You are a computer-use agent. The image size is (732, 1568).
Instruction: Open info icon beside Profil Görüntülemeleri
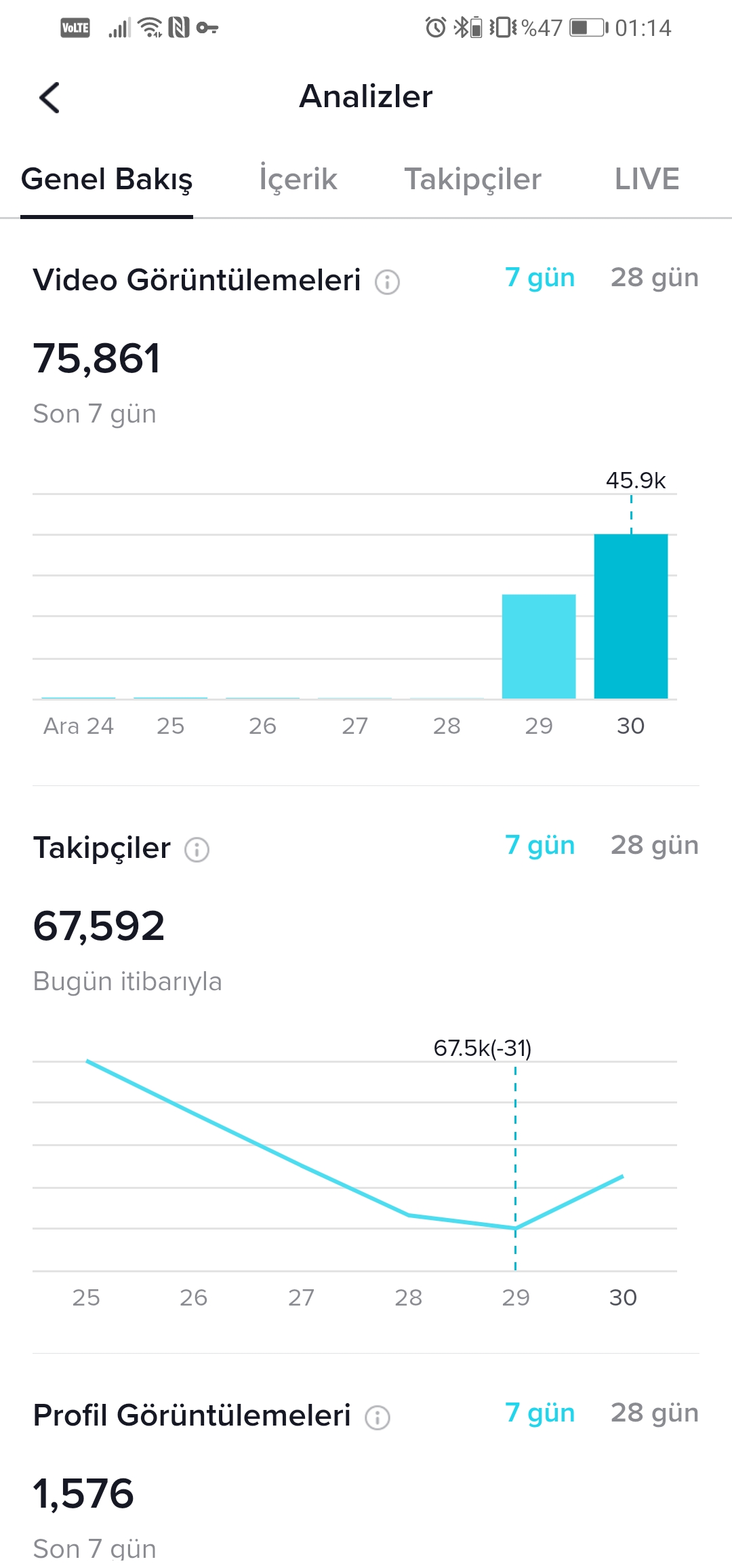[x=378, y=1417]
